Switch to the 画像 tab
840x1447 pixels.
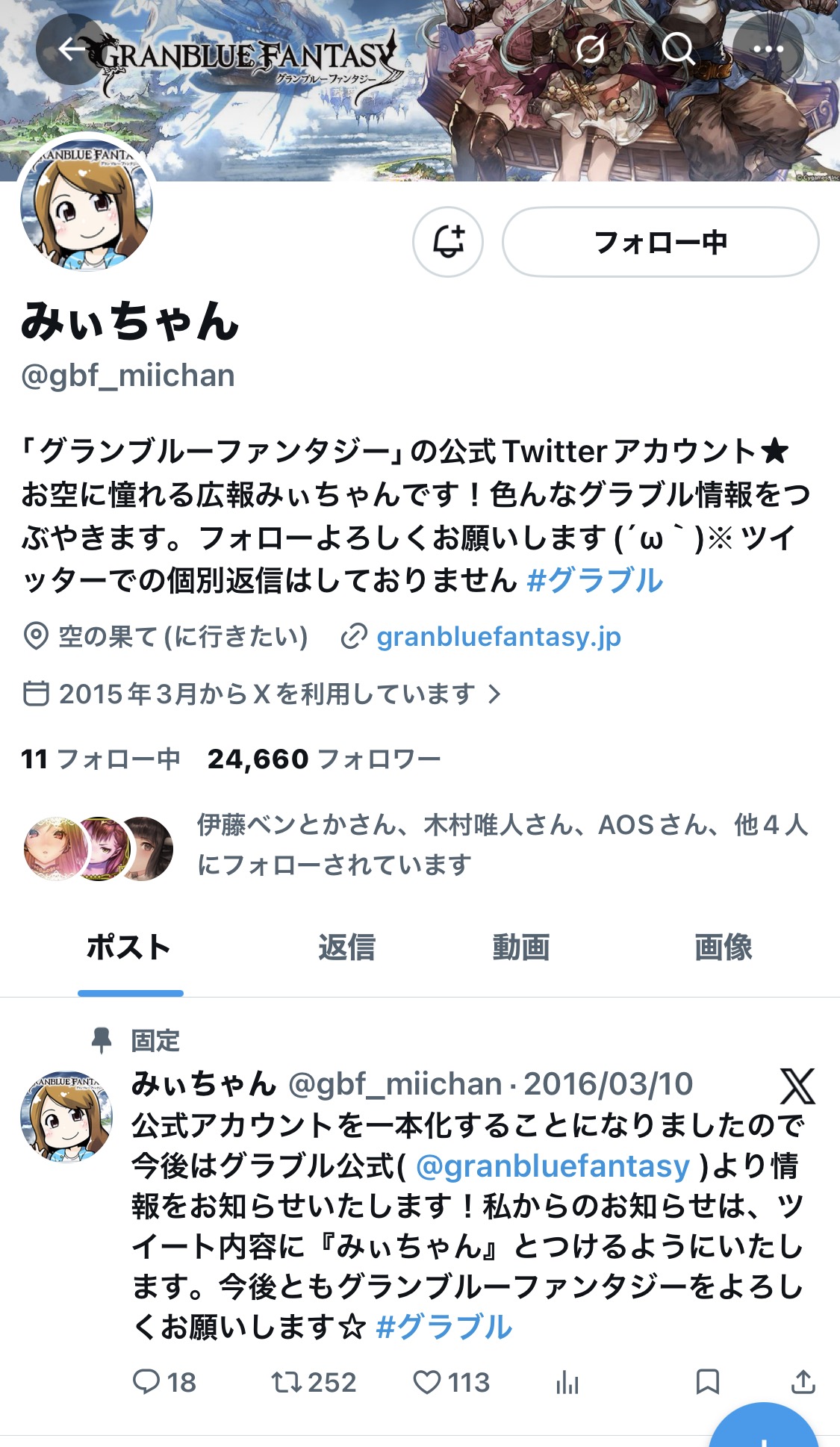point(723,947)
